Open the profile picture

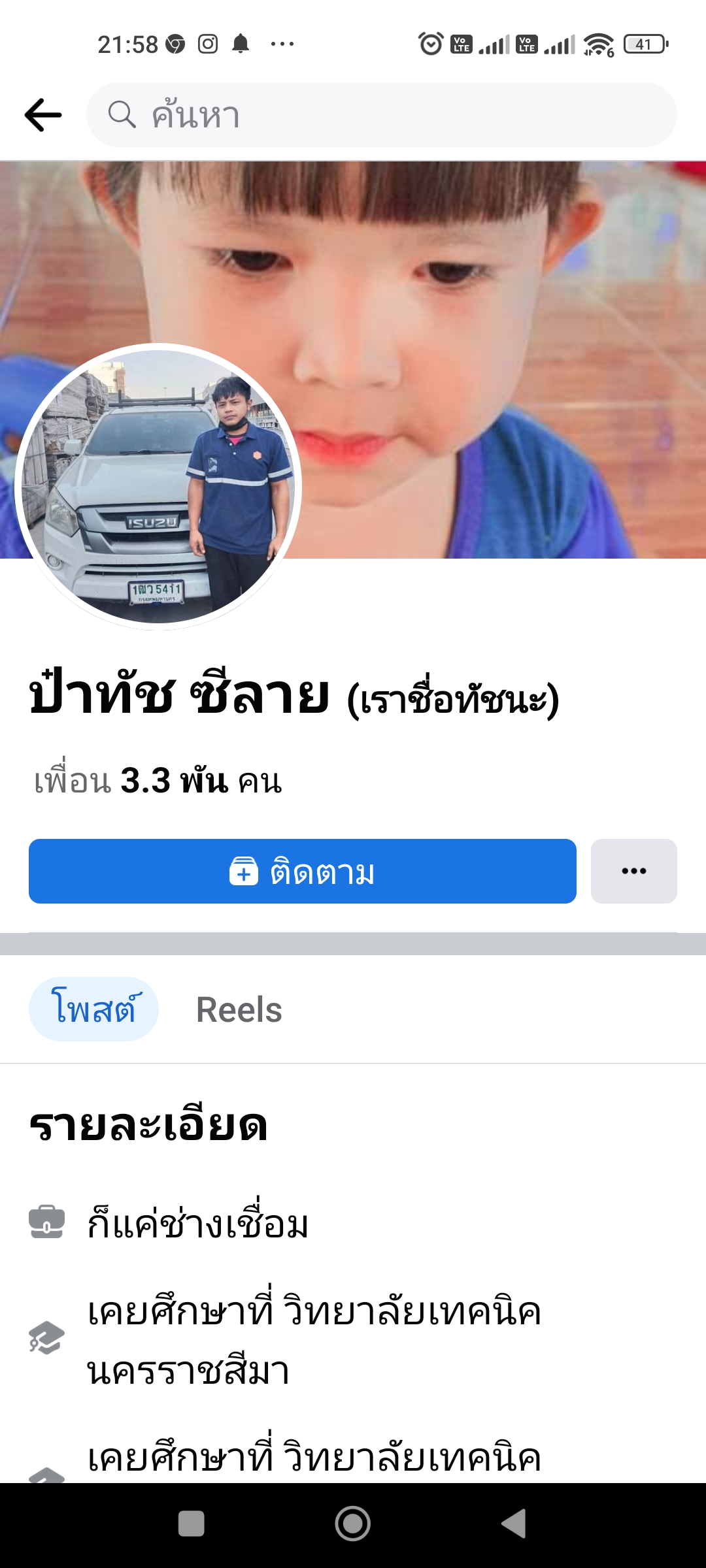point(158,487)
